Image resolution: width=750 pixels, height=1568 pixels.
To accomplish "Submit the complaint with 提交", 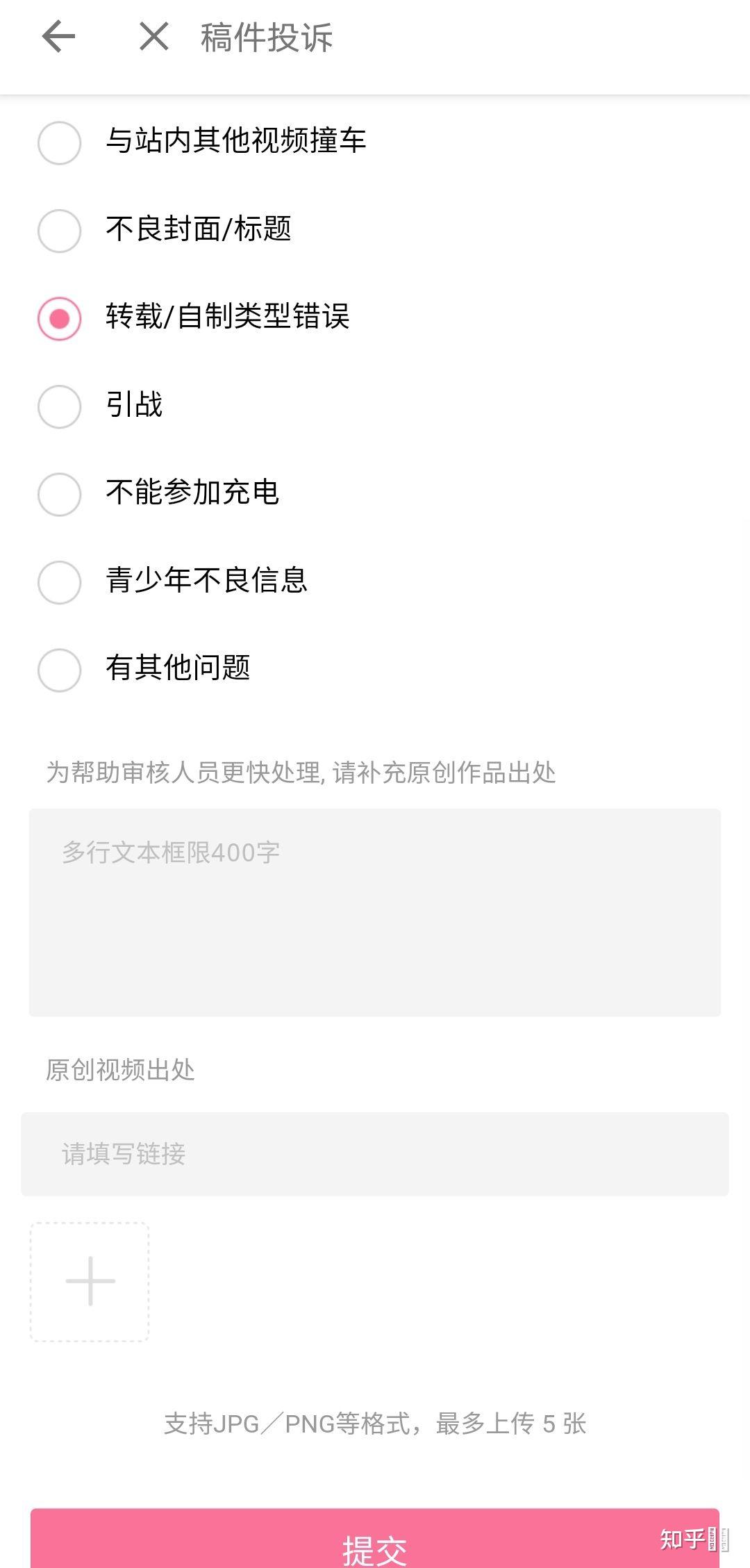I will click(375, 1541).
